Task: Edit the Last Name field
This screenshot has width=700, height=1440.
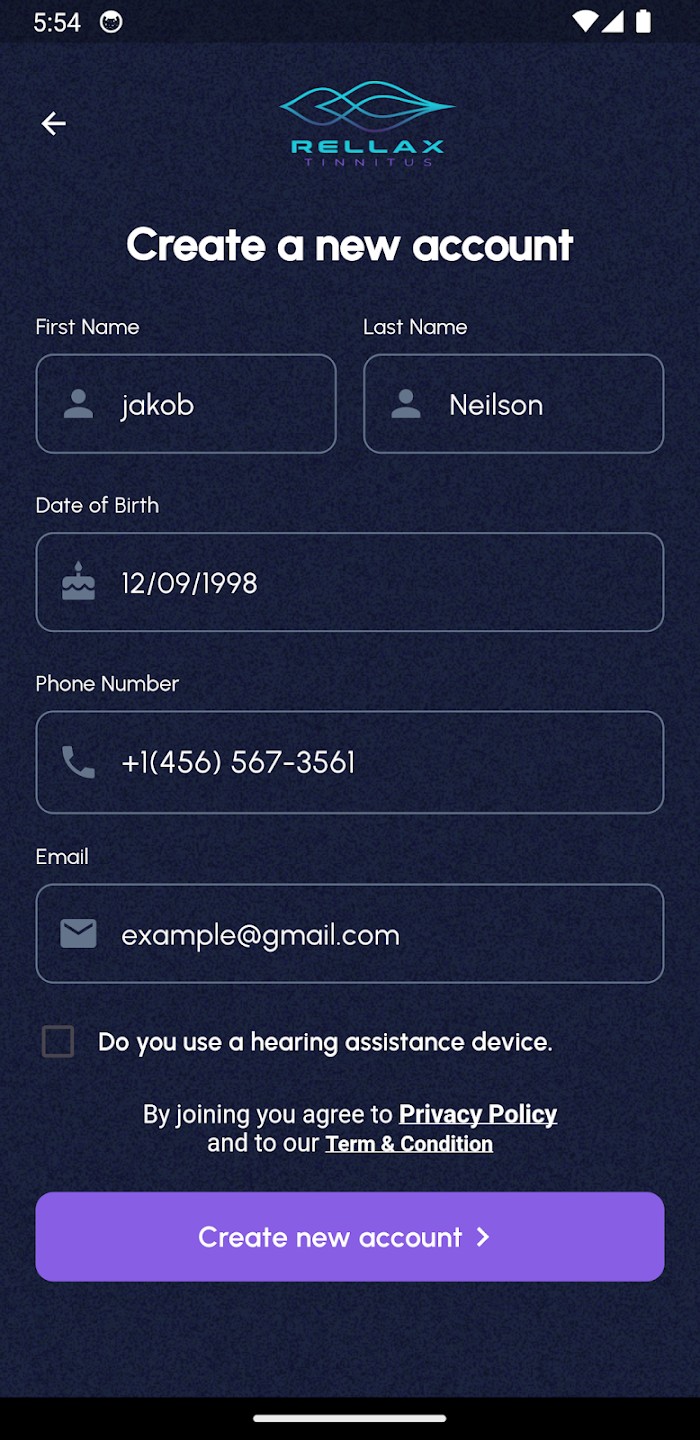Action: (513, 404)
